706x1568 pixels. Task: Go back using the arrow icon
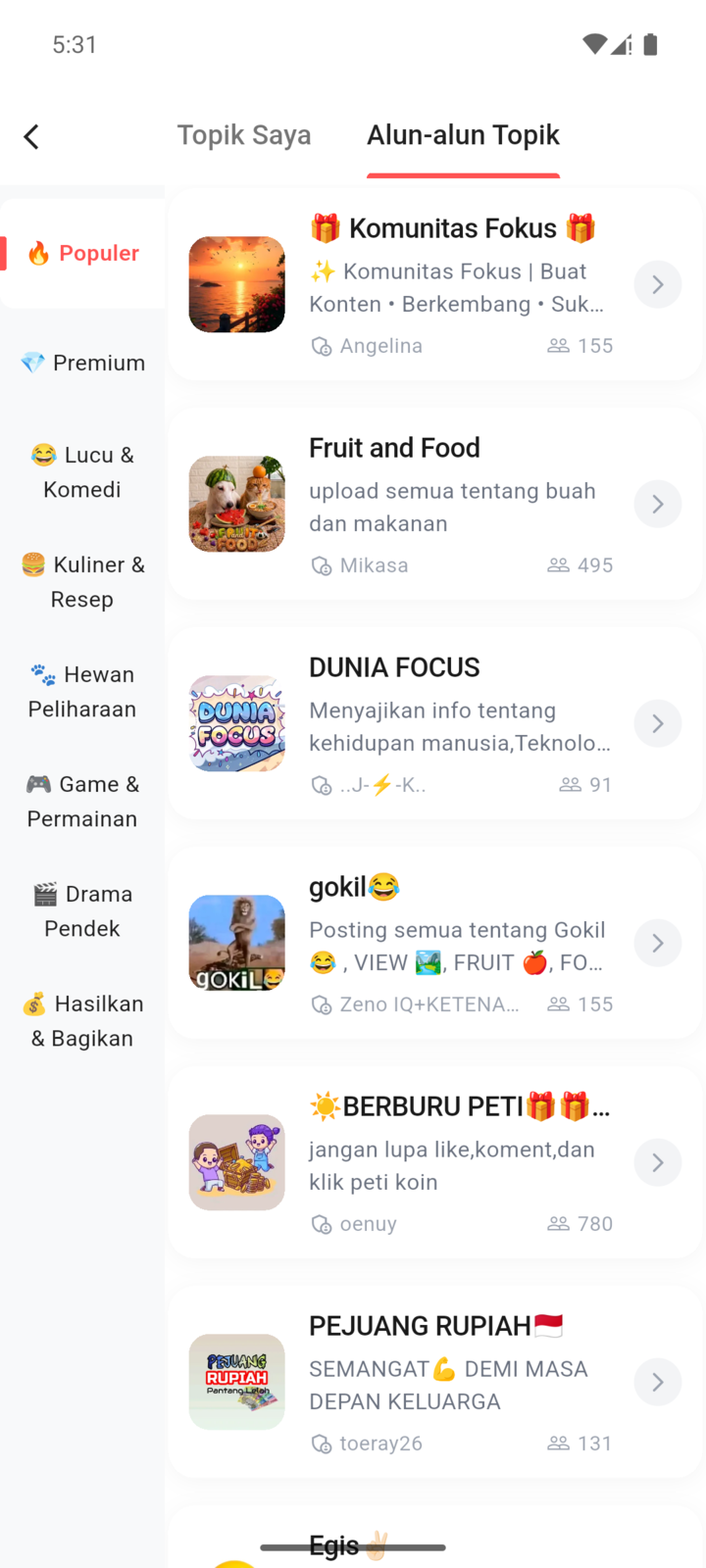coord(31,136)
